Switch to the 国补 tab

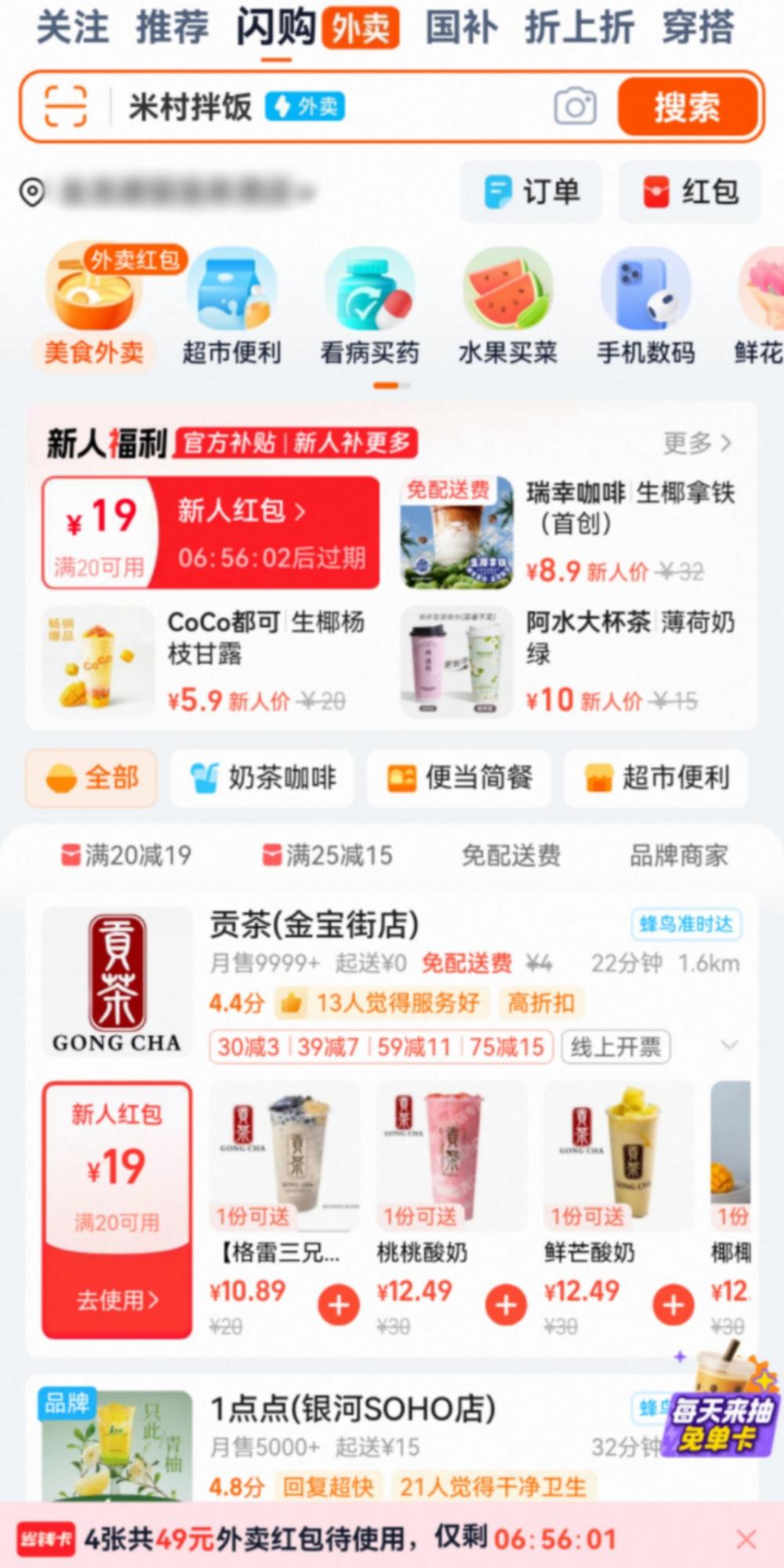pyautogui.click(x=461, y=28)
